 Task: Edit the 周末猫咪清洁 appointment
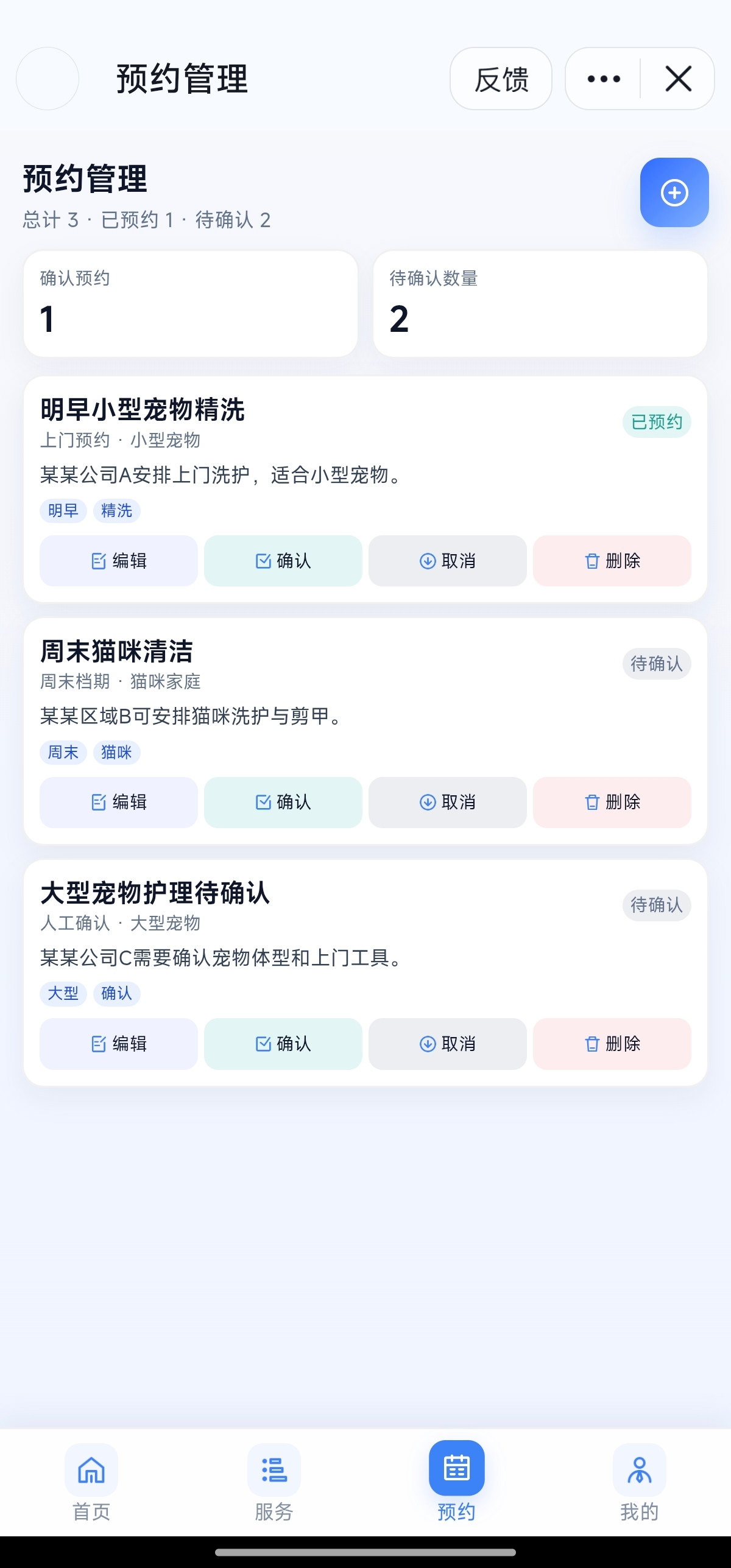pos(119,802)
